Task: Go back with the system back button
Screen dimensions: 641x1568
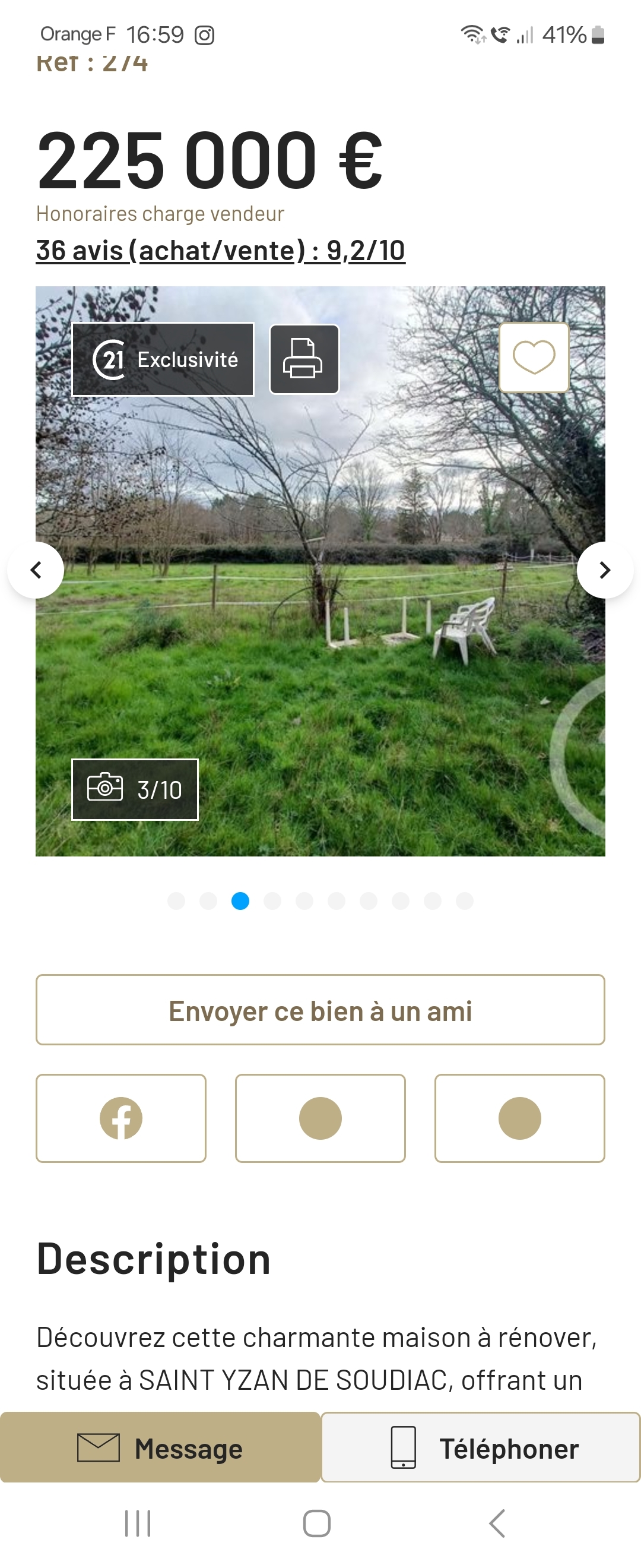Action: coord(497,1523)
